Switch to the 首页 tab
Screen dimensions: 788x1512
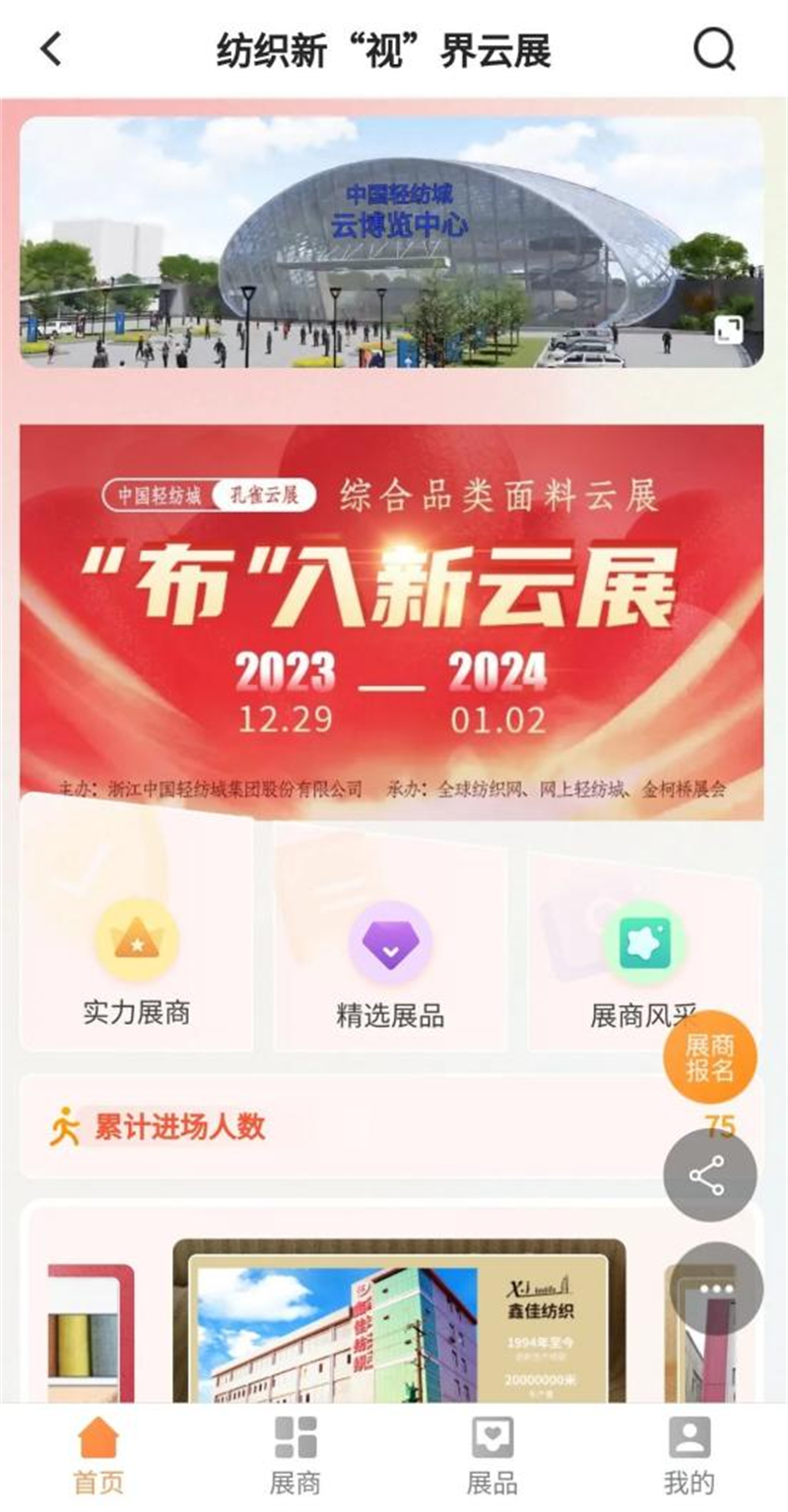tap(98, 1456)
